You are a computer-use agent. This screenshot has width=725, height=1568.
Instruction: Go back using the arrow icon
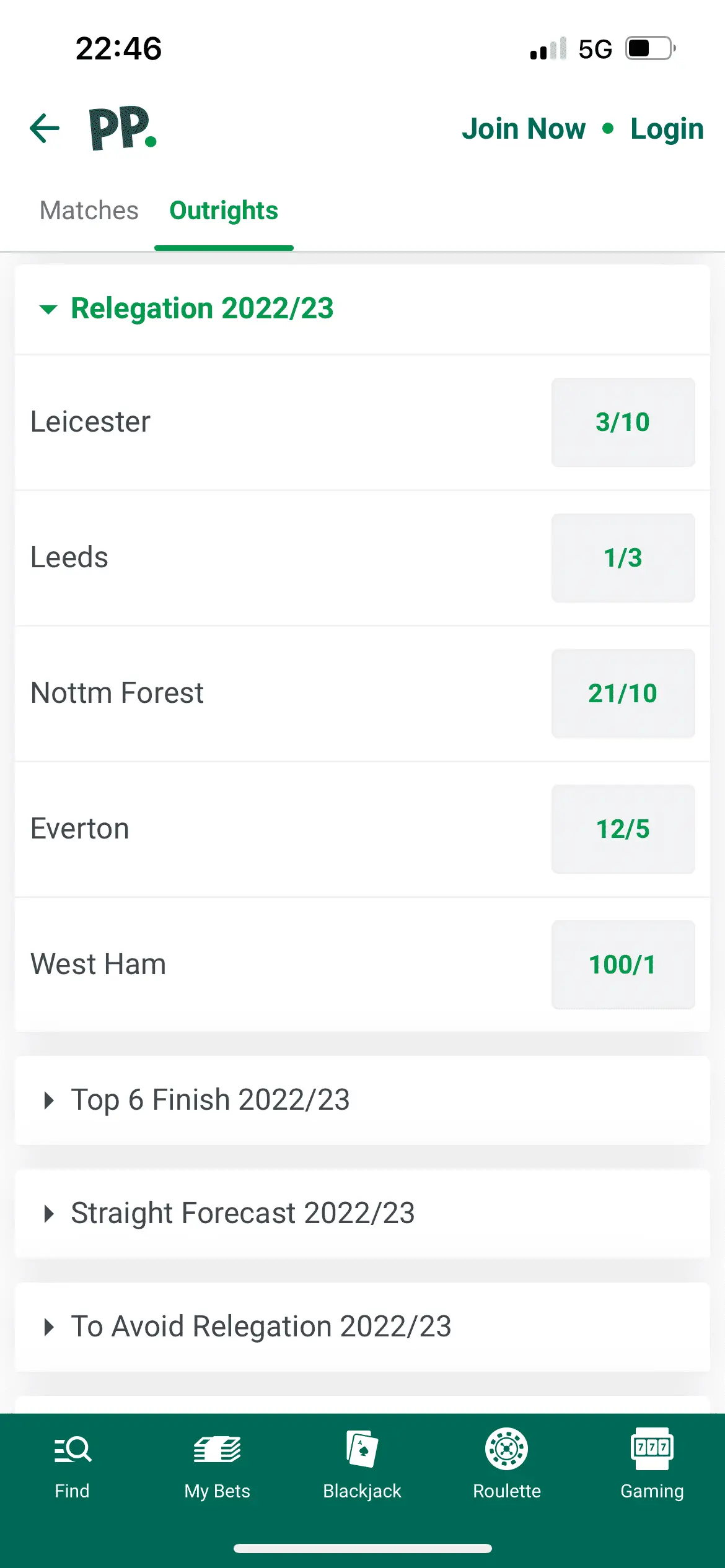(45, 128)
